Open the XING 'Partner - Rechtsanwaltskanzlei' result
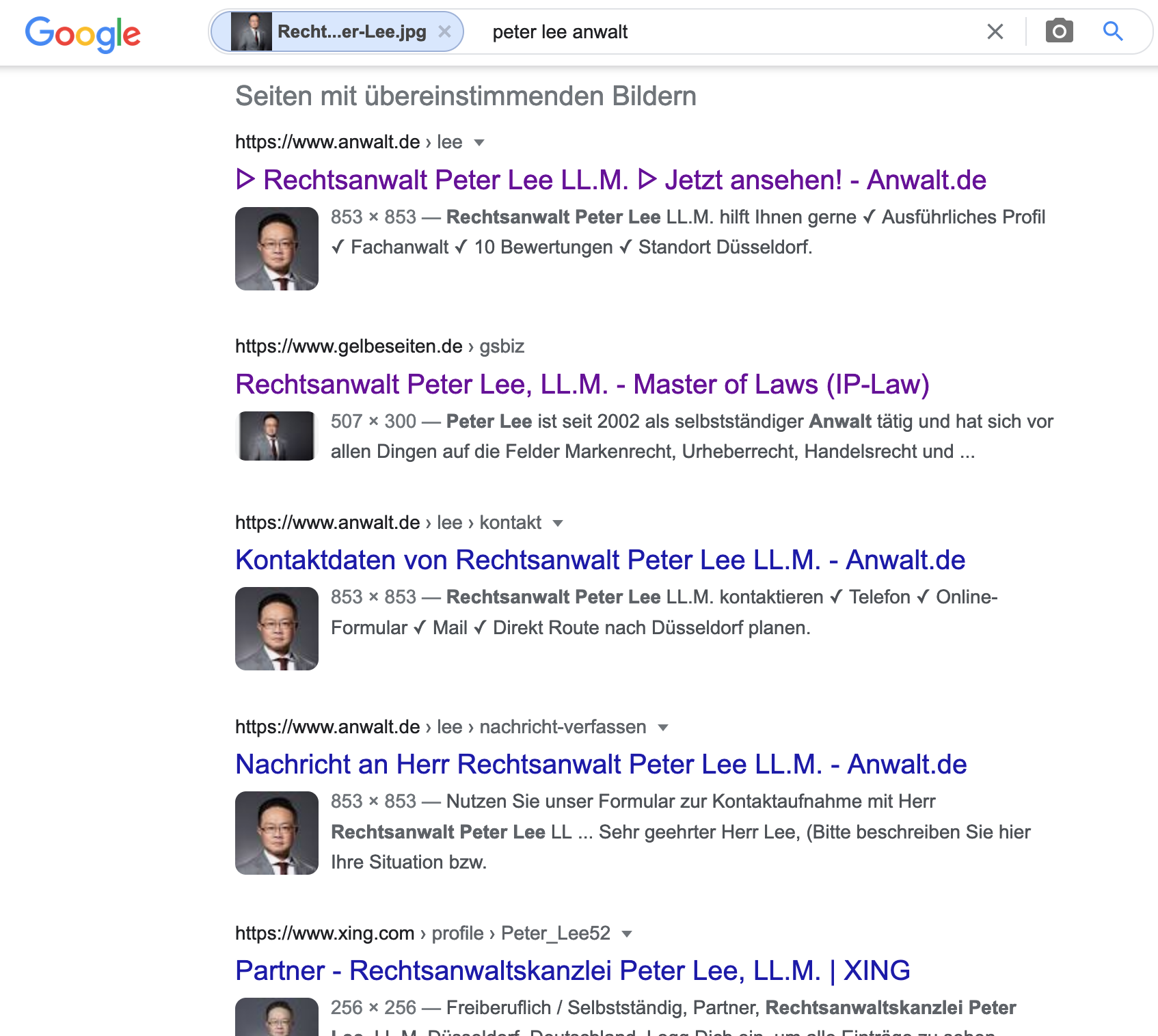 point(572,971)
